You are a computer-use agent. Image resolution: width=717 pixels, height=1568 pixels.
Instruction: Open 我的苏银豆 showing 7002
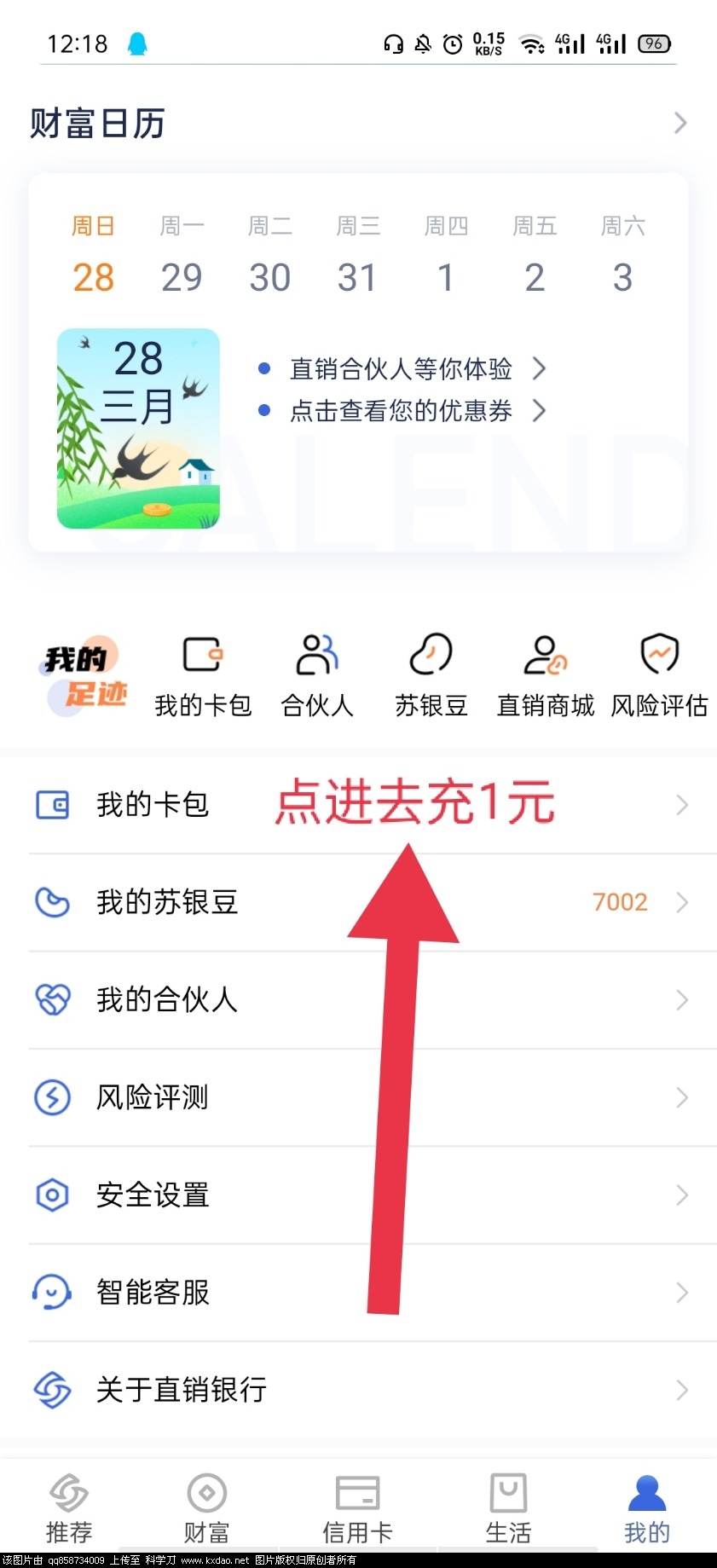pos(358,902)
